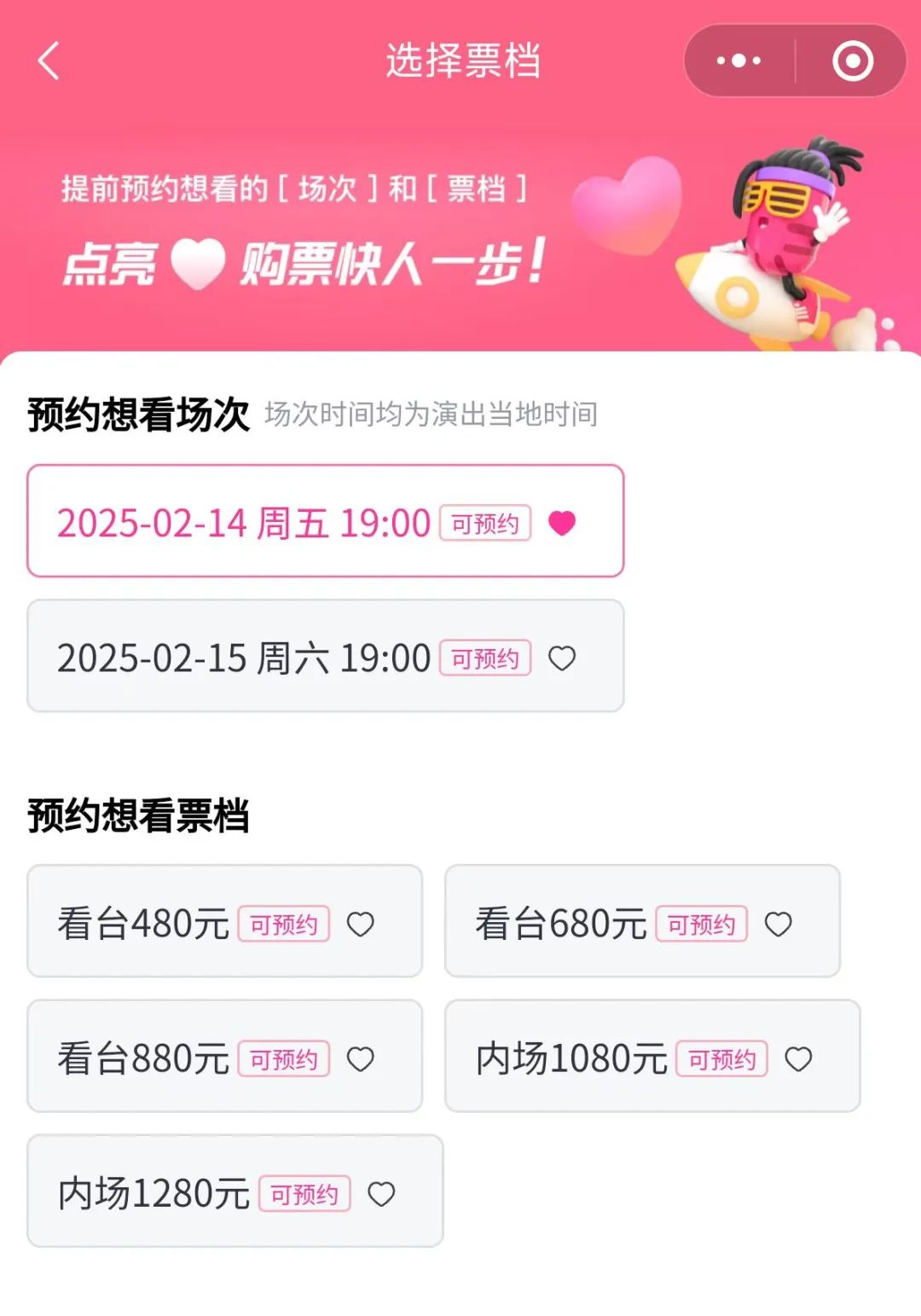The height and width of the screenshot is (1316, 921).
Task: Choose the 看台480元 ticket tier
Action: click(x=224, y=921)
